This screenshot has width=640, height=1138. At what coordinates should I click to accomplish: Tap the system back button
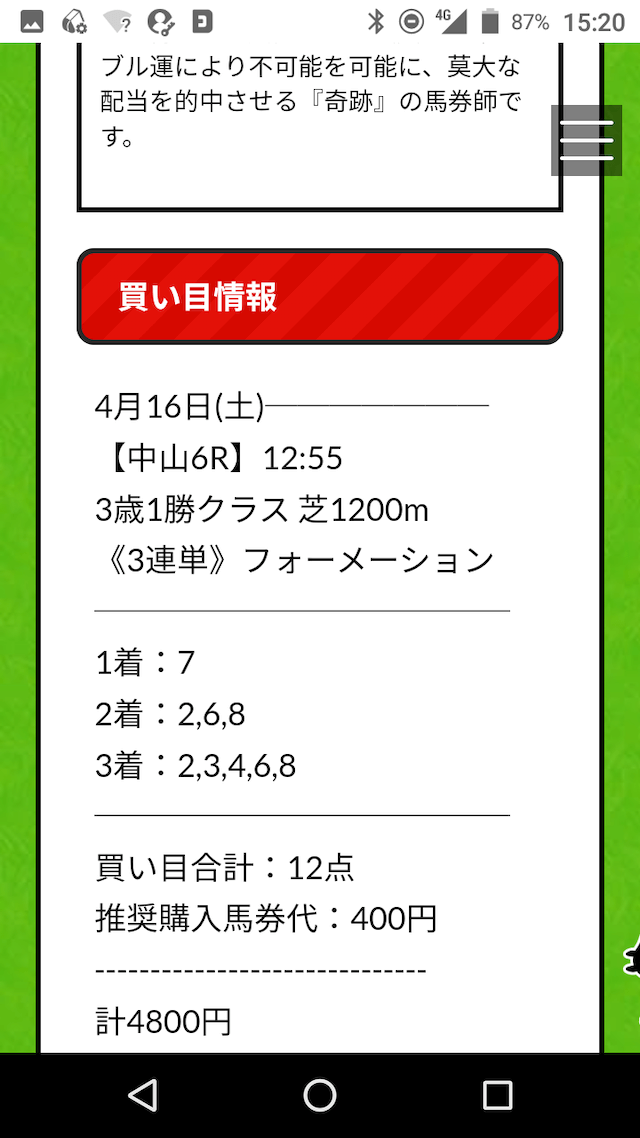tap(142, 1095)
